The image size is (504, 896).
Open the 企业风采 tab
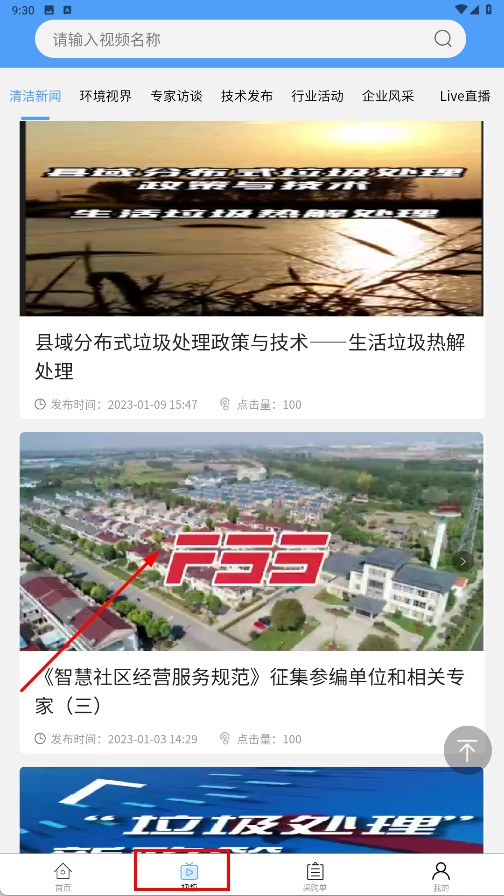point(388,96)
